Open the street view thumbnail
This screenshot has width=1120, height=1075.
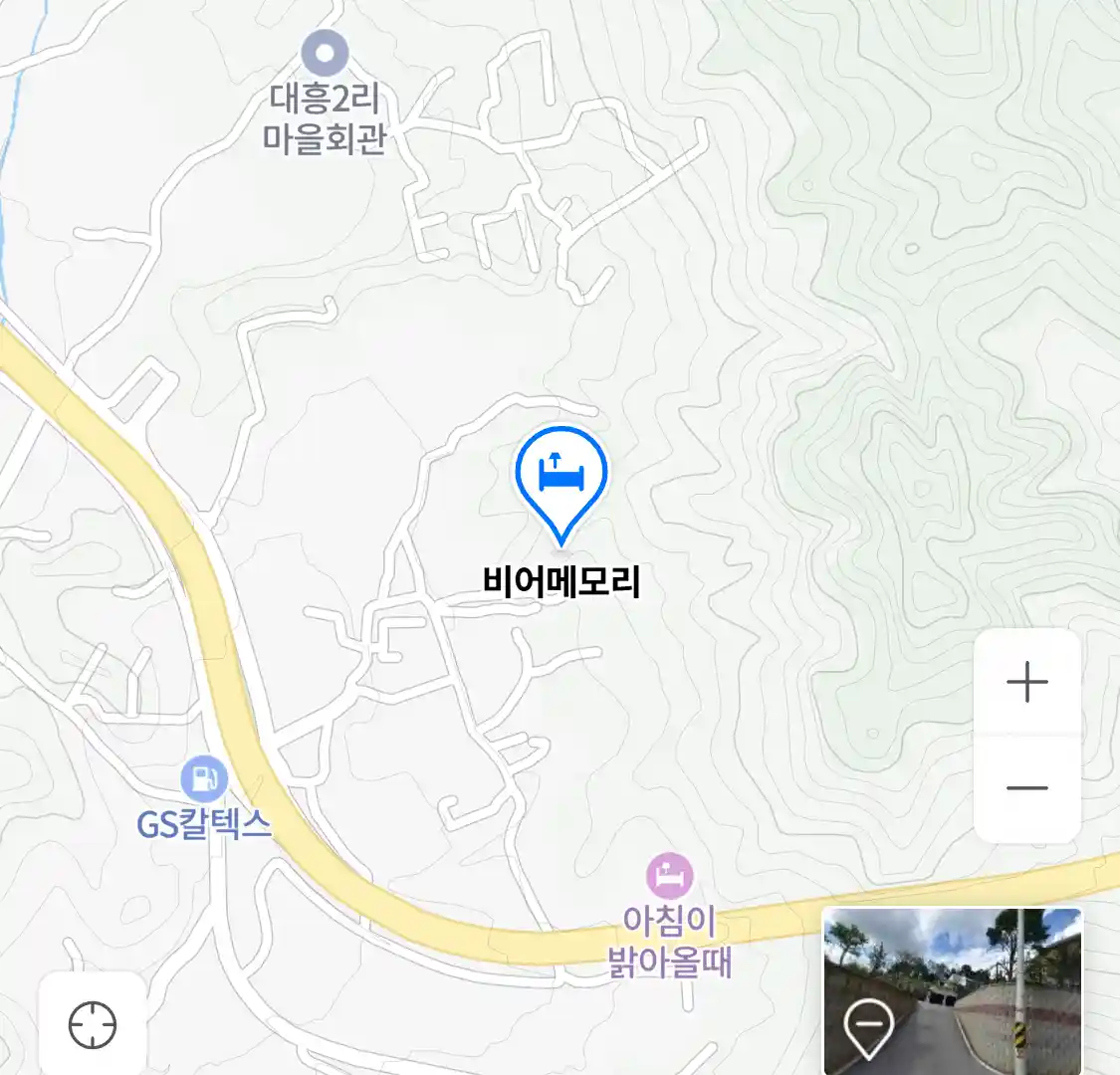point(952,989)
